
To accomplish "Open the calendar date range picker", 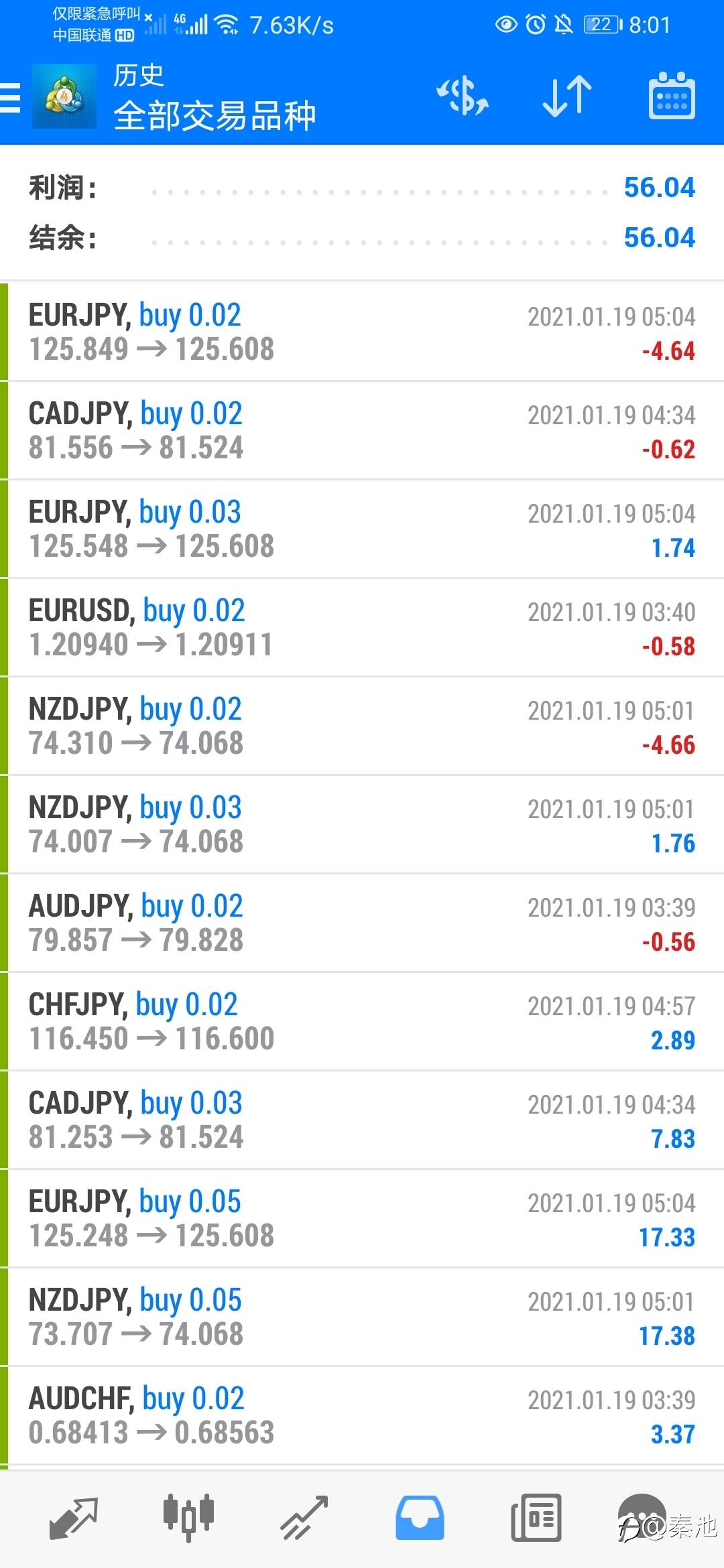I will pyautogui.click(x=672, y=97).
